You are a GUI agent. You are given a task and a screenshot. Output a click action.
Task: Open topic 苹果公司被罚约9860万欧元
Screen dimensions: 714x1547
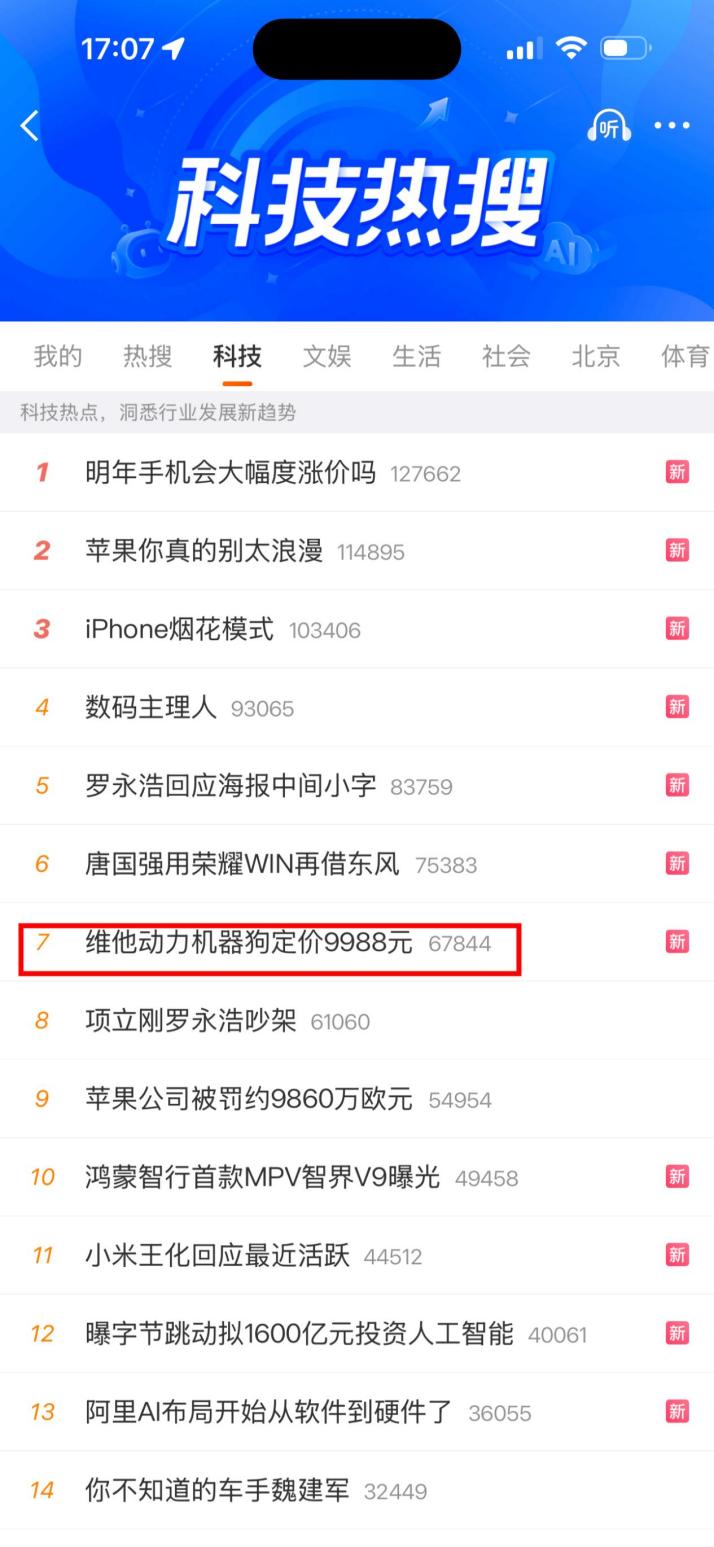pos(248,1098)
